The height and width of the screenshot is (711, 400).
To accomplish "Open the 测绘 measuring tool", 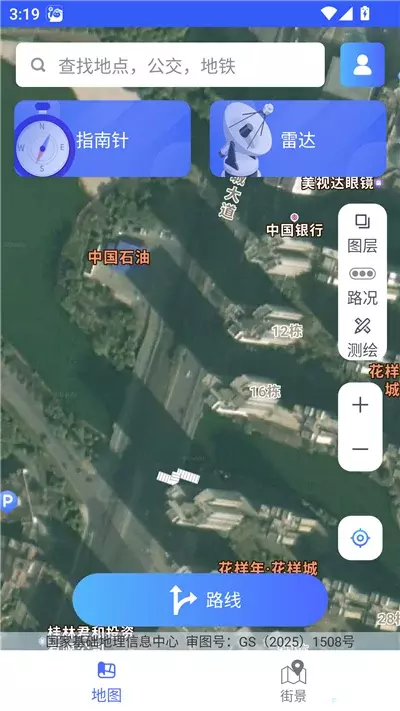I will point(362,338).
